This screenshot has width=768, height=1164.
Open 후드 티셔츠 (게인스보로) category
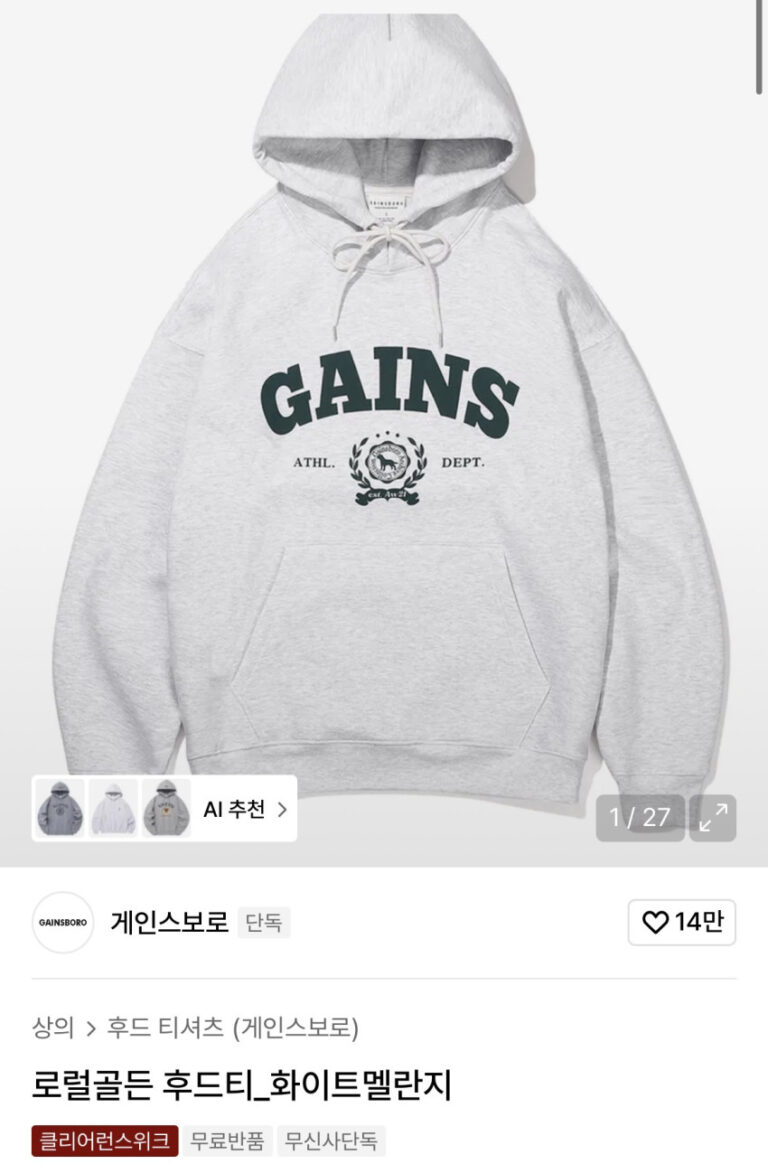point(232,1027)
